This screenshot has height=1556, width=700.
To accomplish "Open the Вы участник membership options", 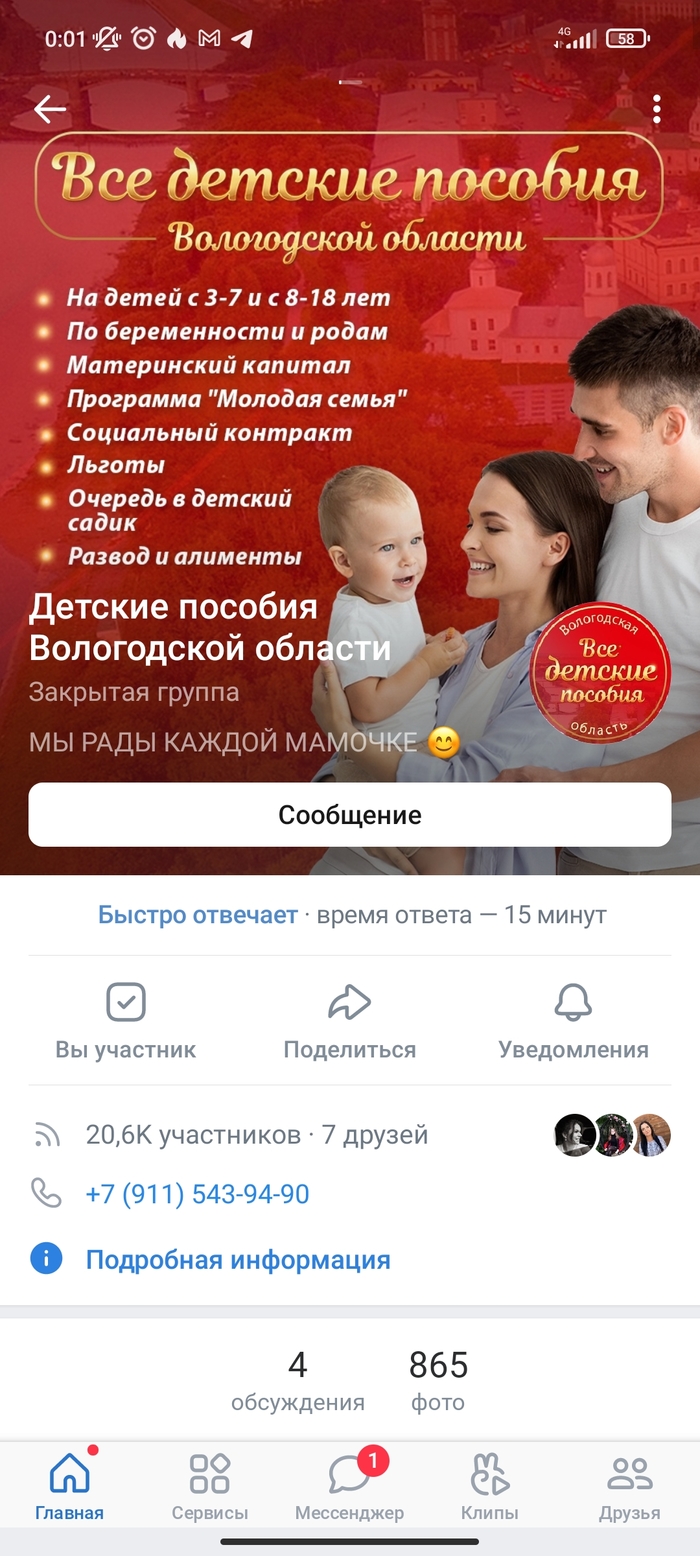I will [x=126, y=1020].
